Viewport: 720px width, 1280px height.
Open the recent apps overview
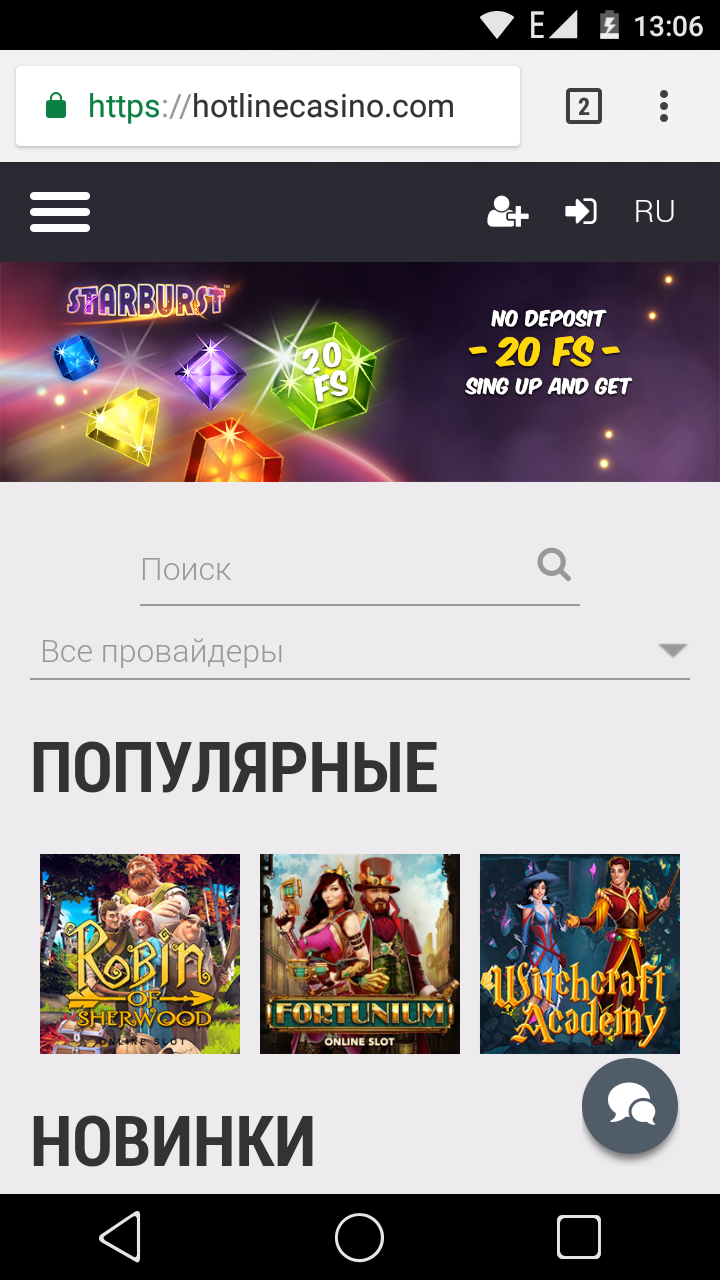579,1238
